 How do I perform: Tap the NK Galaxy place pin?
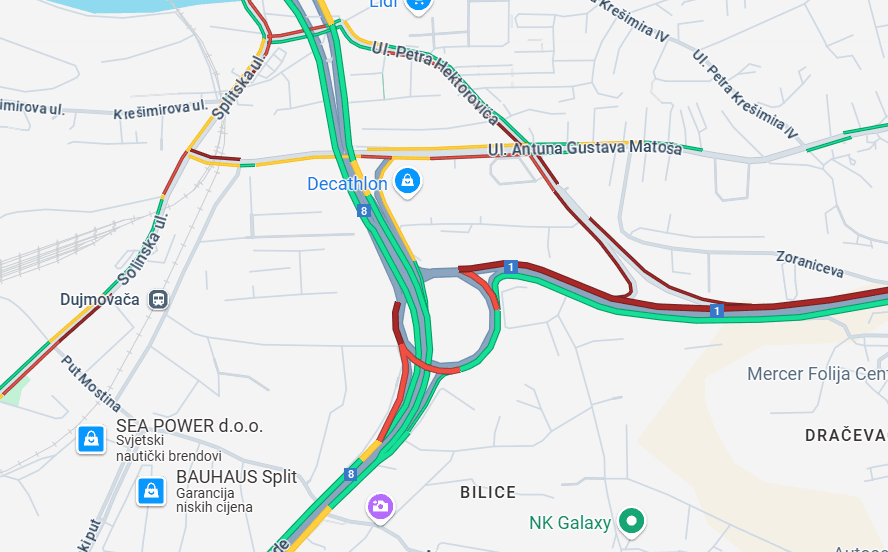pos(630,521)
